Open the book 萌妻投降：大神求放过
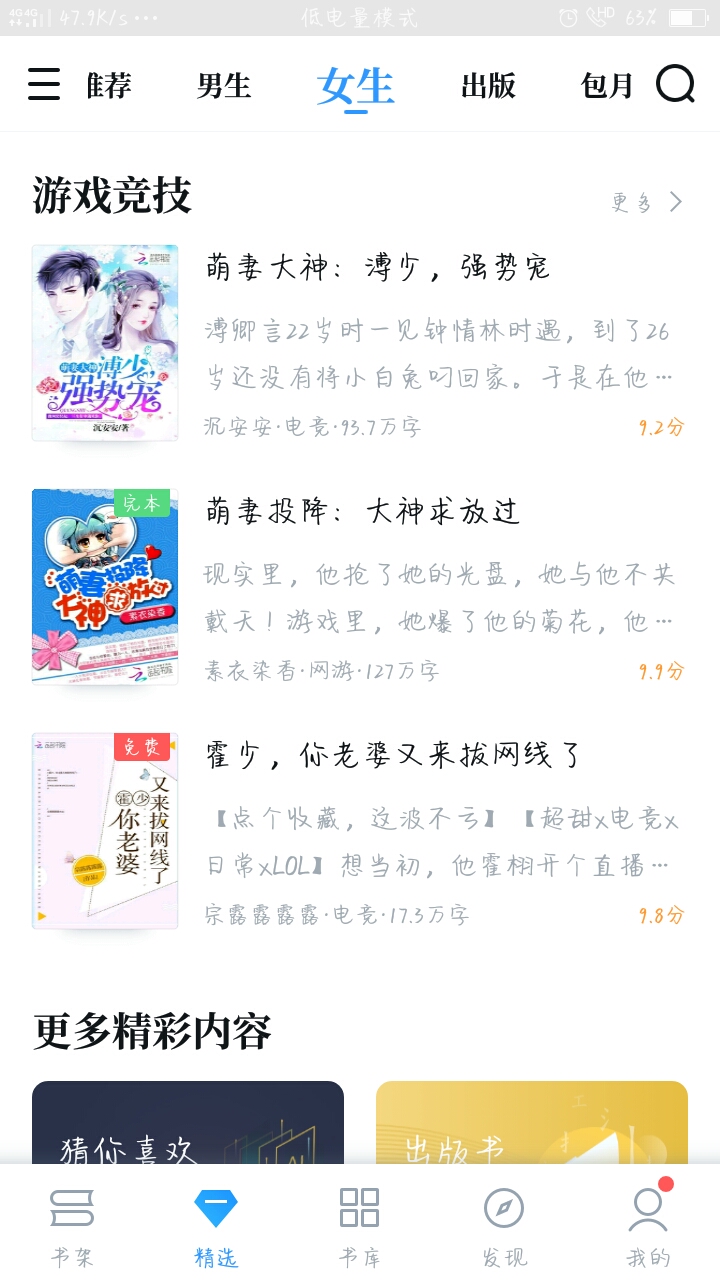This screenshot has height=1280, width=720. pos(360,587)
